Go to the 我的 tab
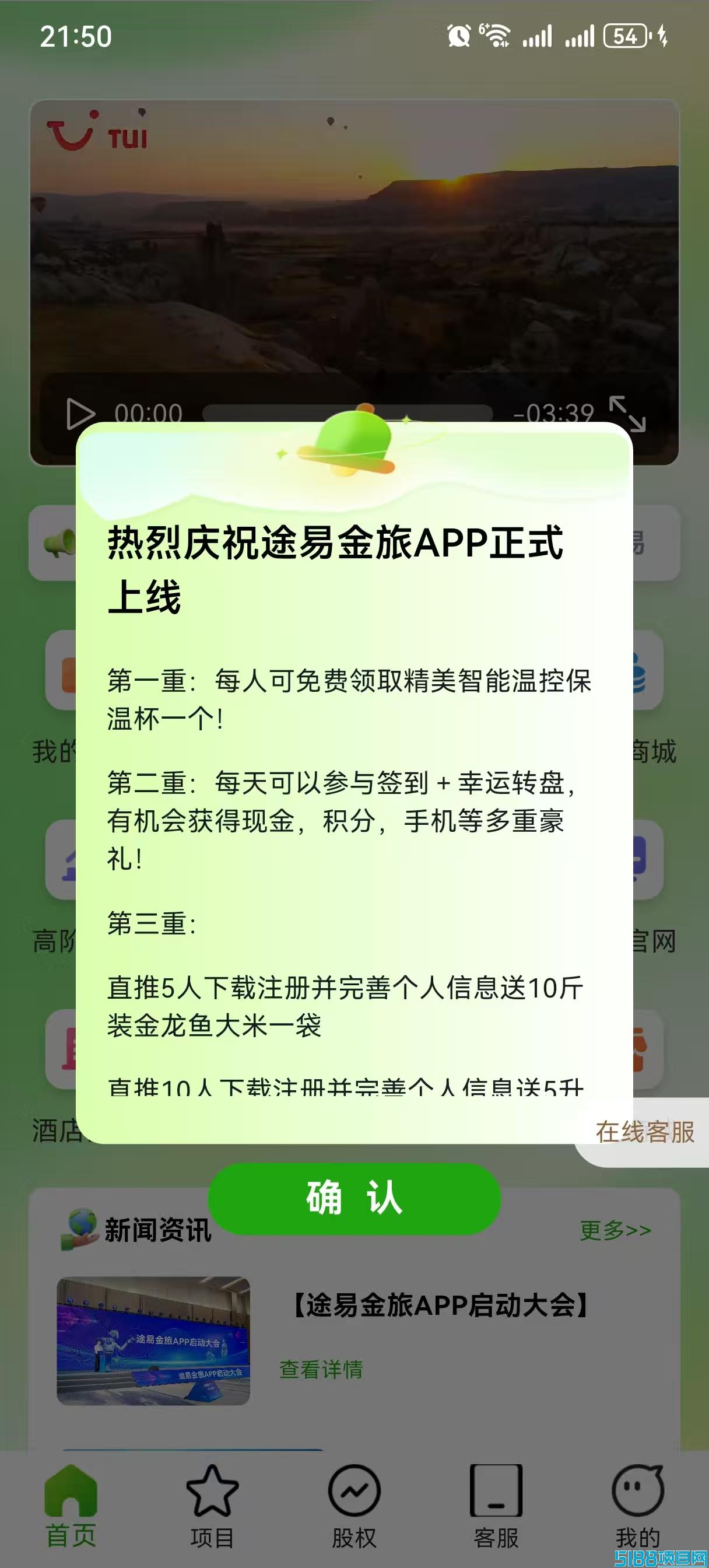Image resolution: width=709 pixels, height=1568 pixels. click(x=638, y=1507)
